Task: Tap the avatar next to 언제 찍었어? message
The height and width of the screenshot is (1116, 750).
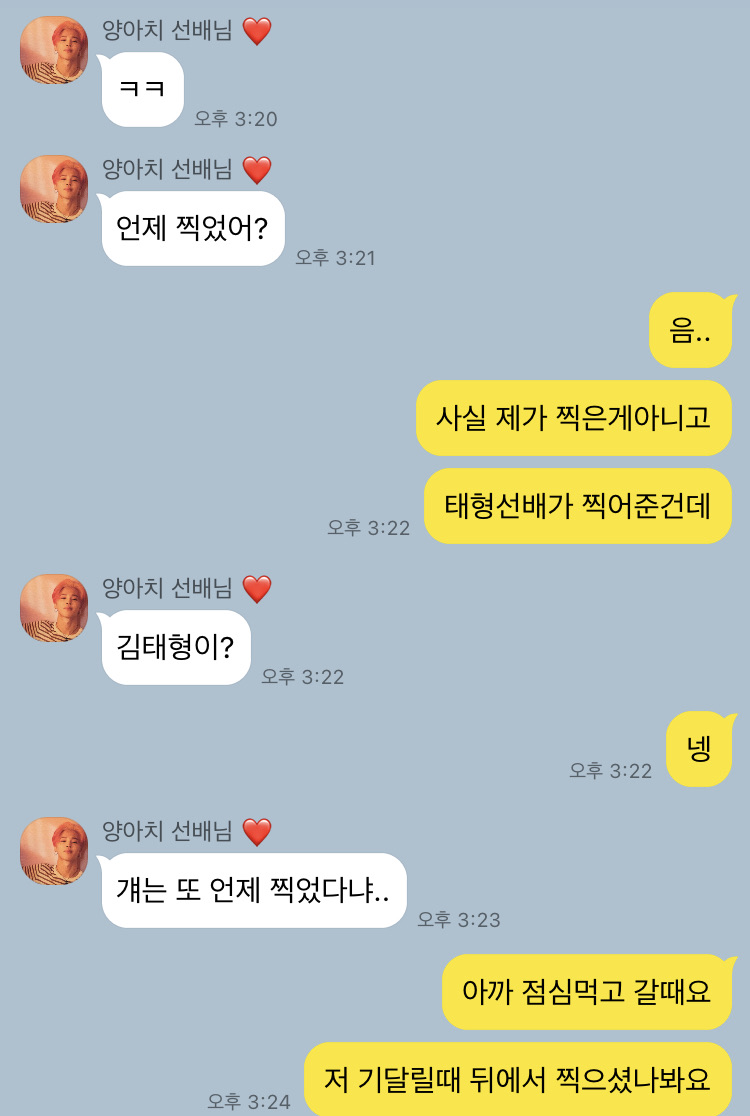Action: 54,189
